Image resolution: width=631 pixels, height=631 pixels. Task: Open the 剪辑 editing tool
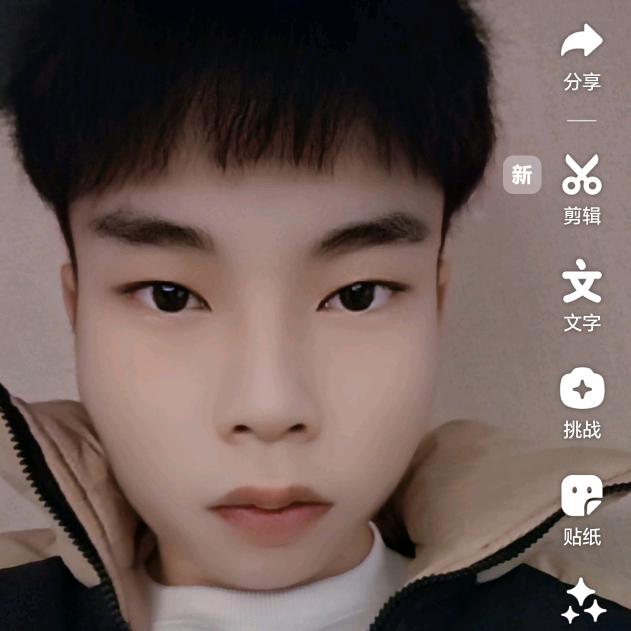click(581, 175)
